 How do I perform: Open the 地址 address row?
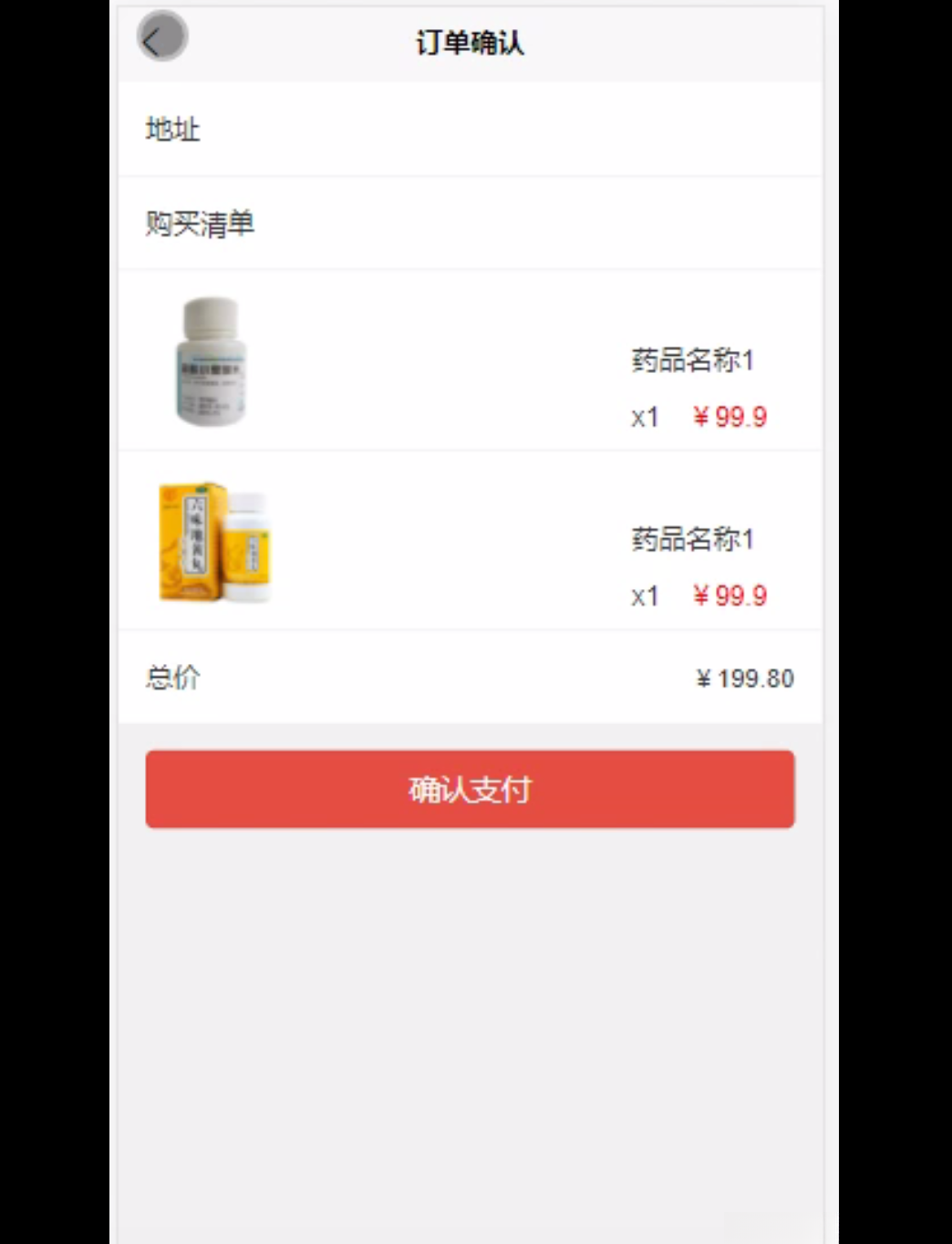pos(470,130)
